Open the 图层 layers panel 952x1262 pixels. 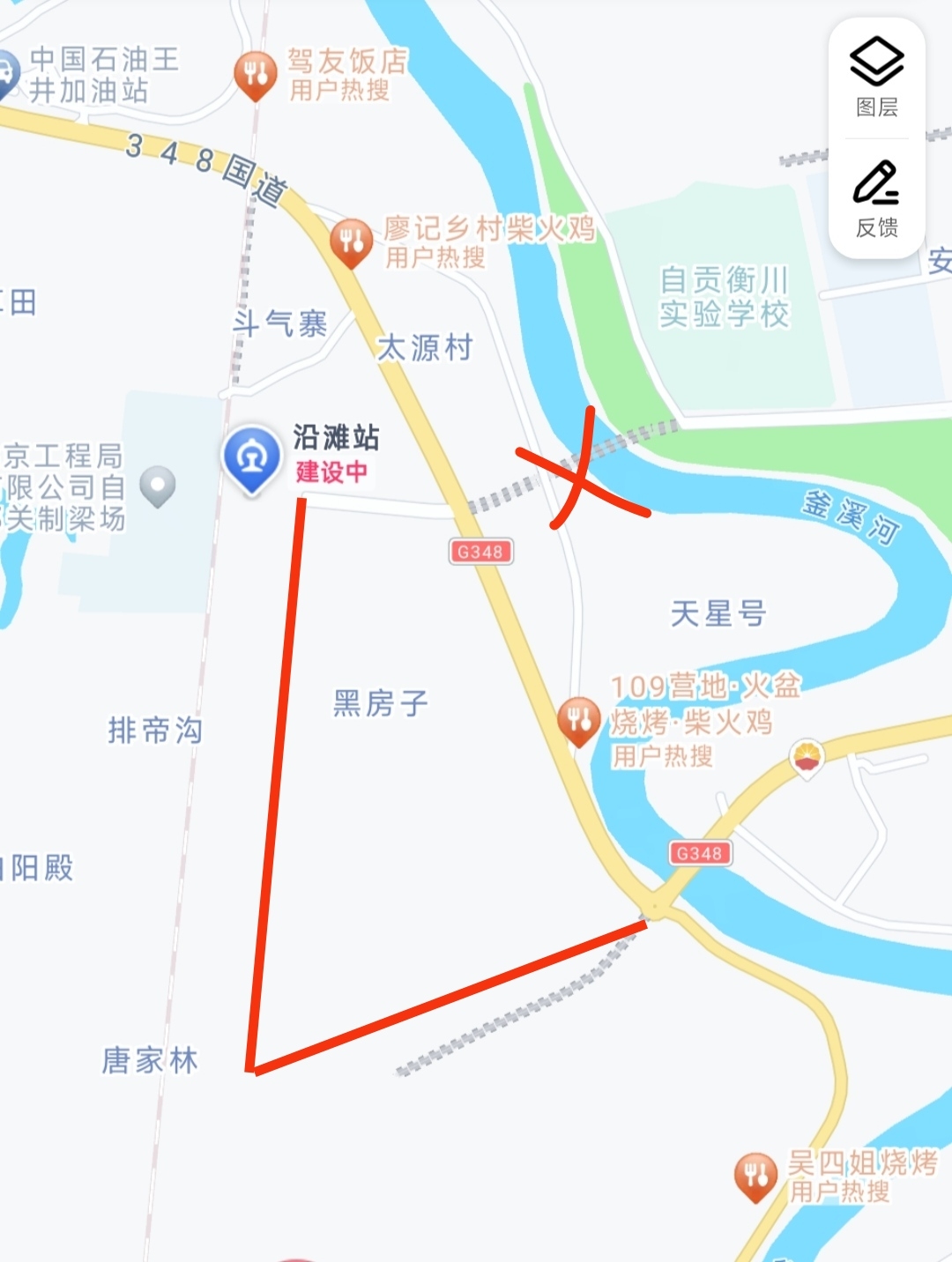876,78
